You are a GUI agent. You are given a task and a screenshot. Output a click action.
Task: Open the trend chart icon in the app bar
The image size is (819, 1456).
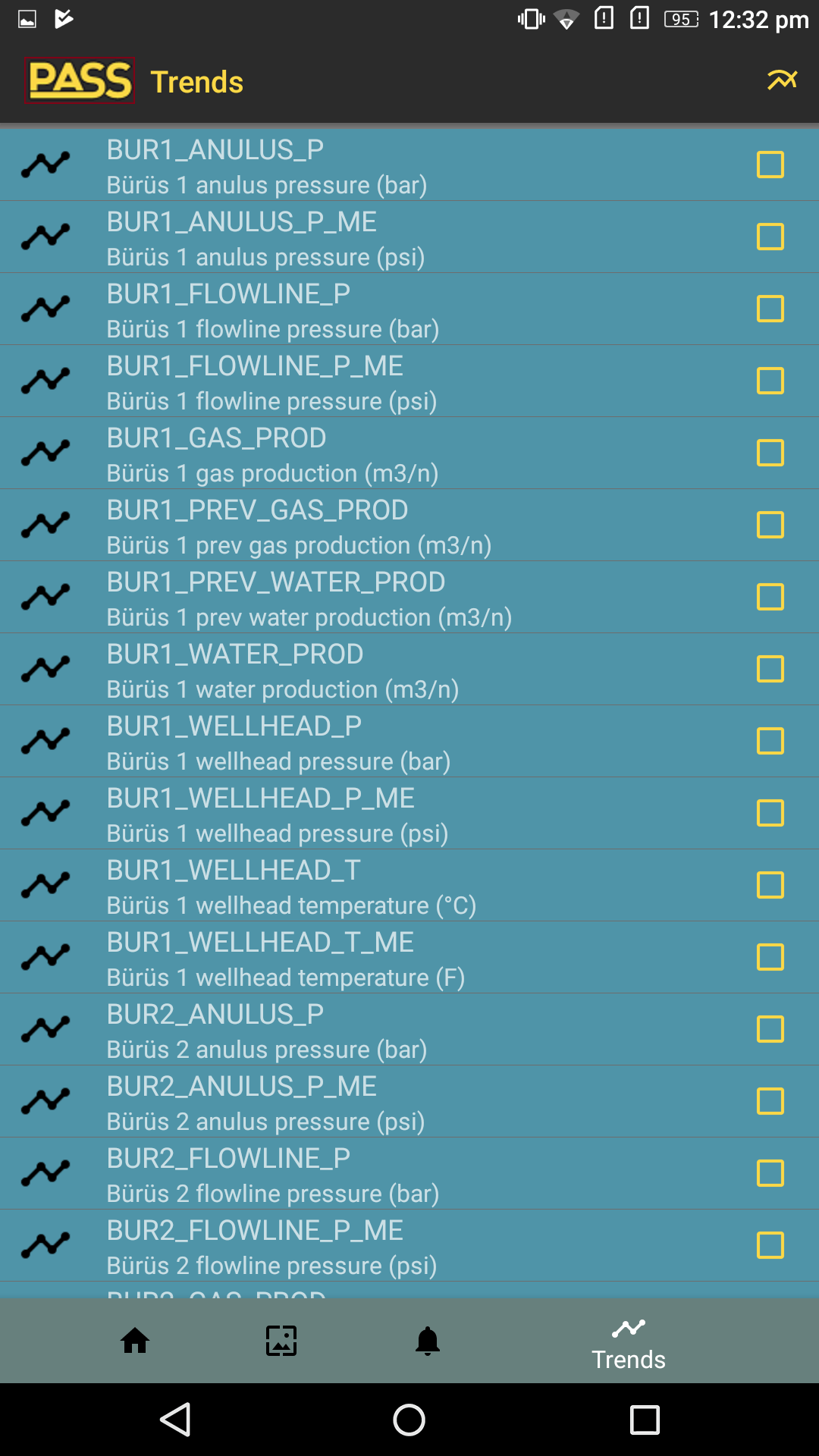[782, 80]
